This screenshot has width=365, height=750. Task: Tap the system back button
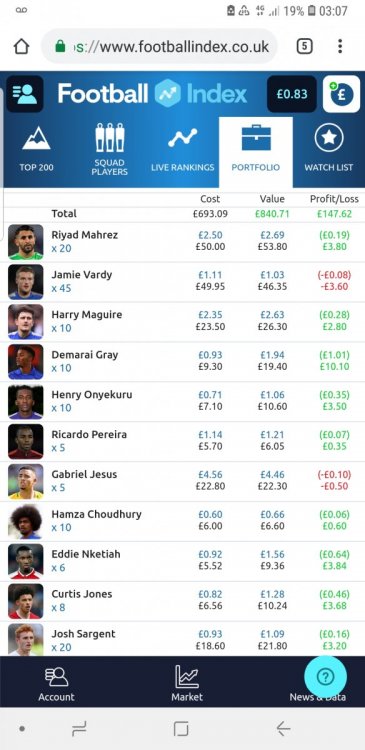click(283, 729)
